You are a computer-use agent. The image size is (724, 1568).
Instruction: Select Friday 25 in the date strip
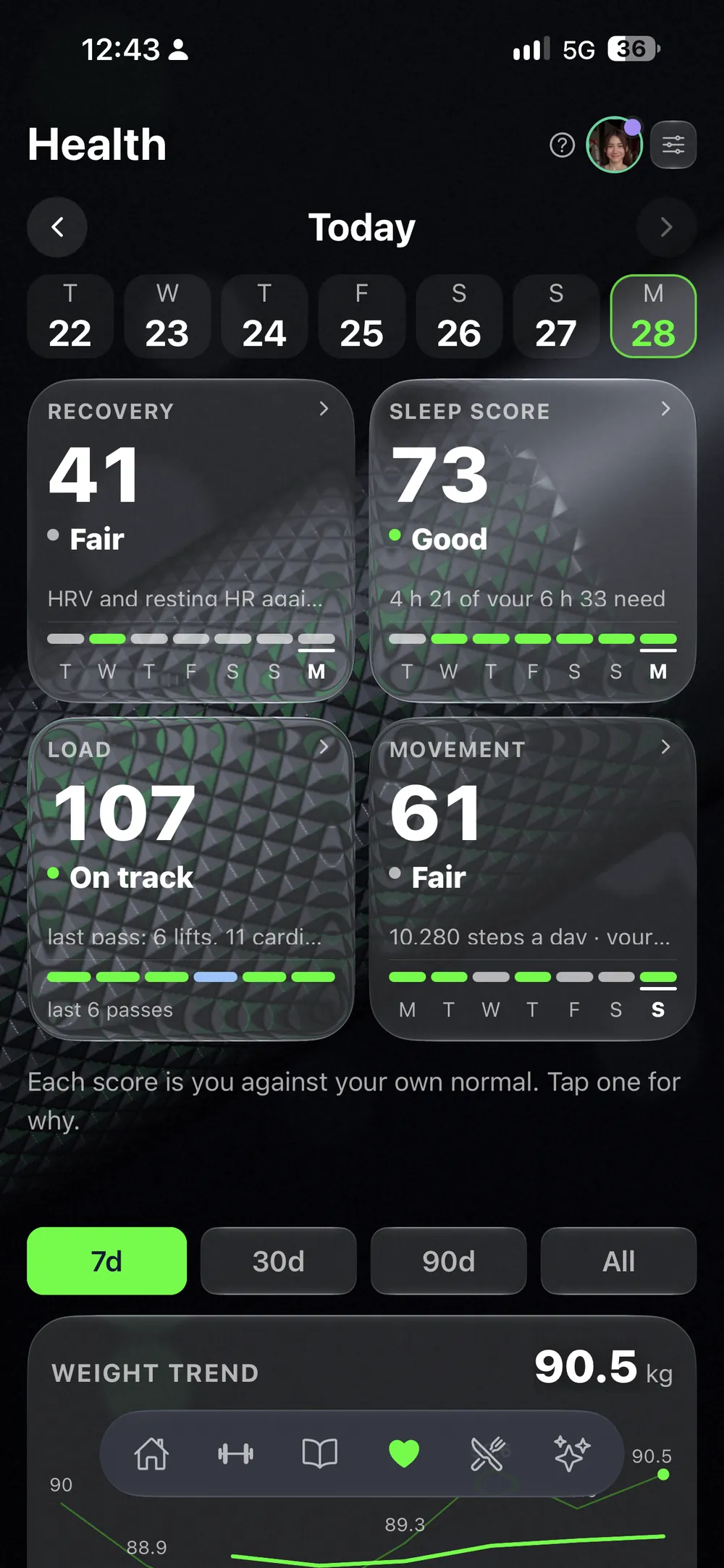(x=361, y=316)
